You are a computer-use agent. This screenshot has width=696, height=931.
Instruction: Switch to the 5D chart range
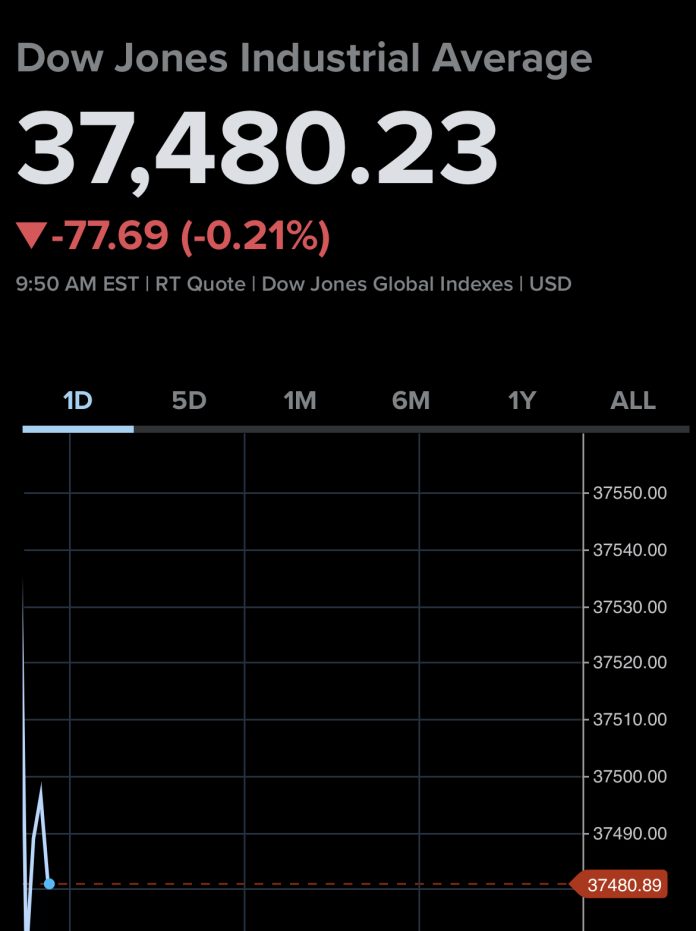188,401
